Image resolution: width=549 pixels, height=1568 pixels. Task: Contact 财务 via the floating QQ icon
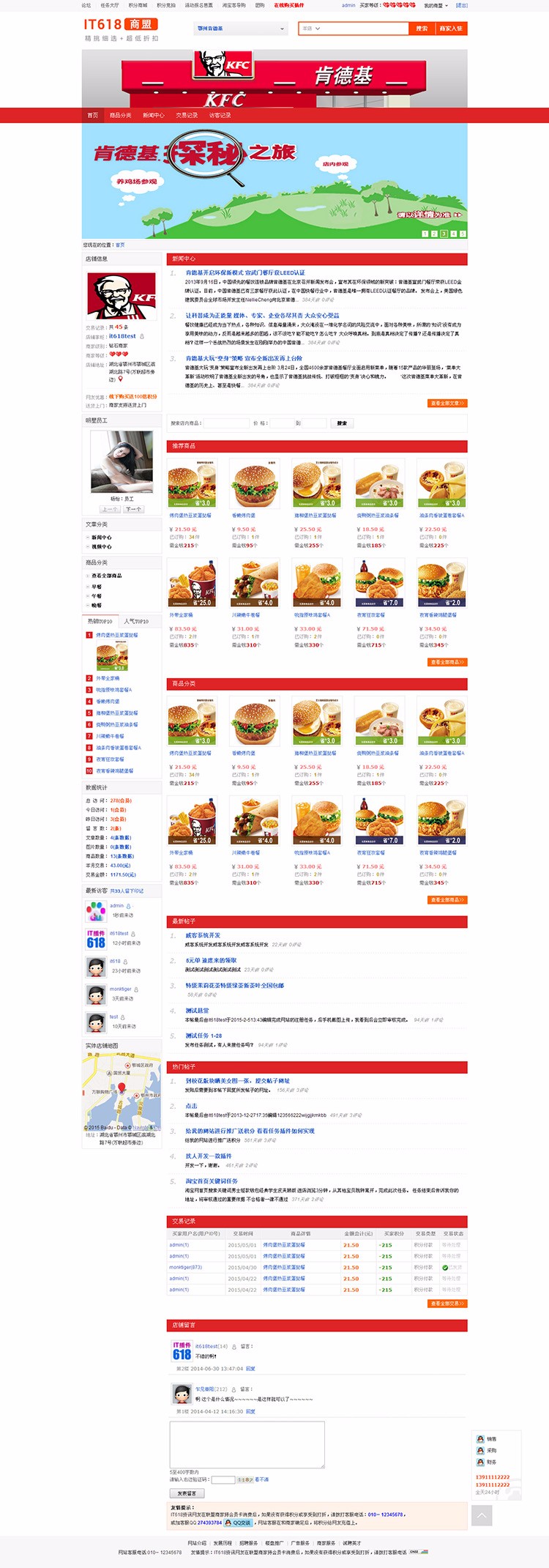tap(480, 1462)
